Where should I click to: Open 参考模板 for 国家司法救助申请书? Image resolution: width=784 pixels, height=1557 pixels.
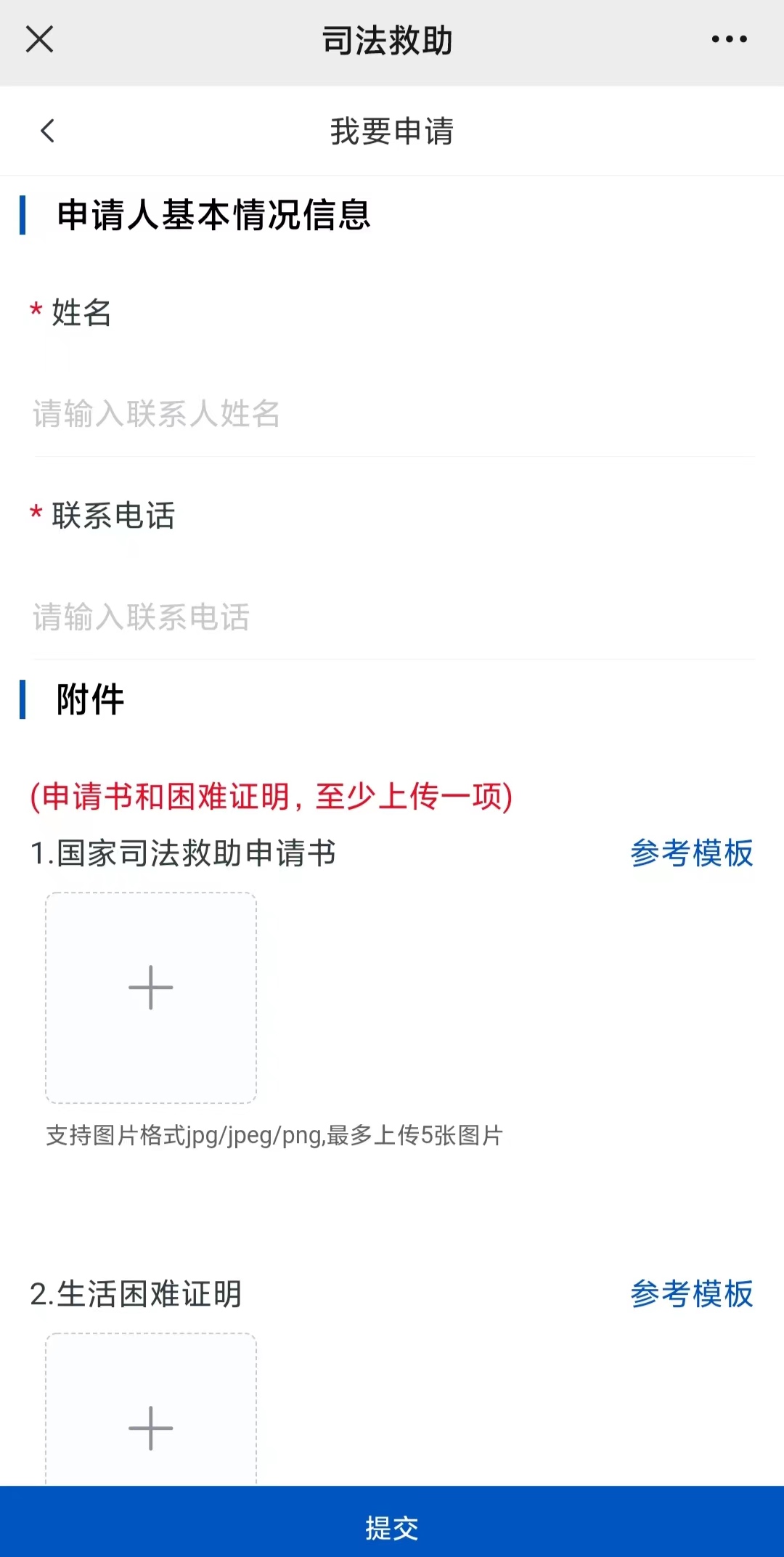tap(691, 853)
